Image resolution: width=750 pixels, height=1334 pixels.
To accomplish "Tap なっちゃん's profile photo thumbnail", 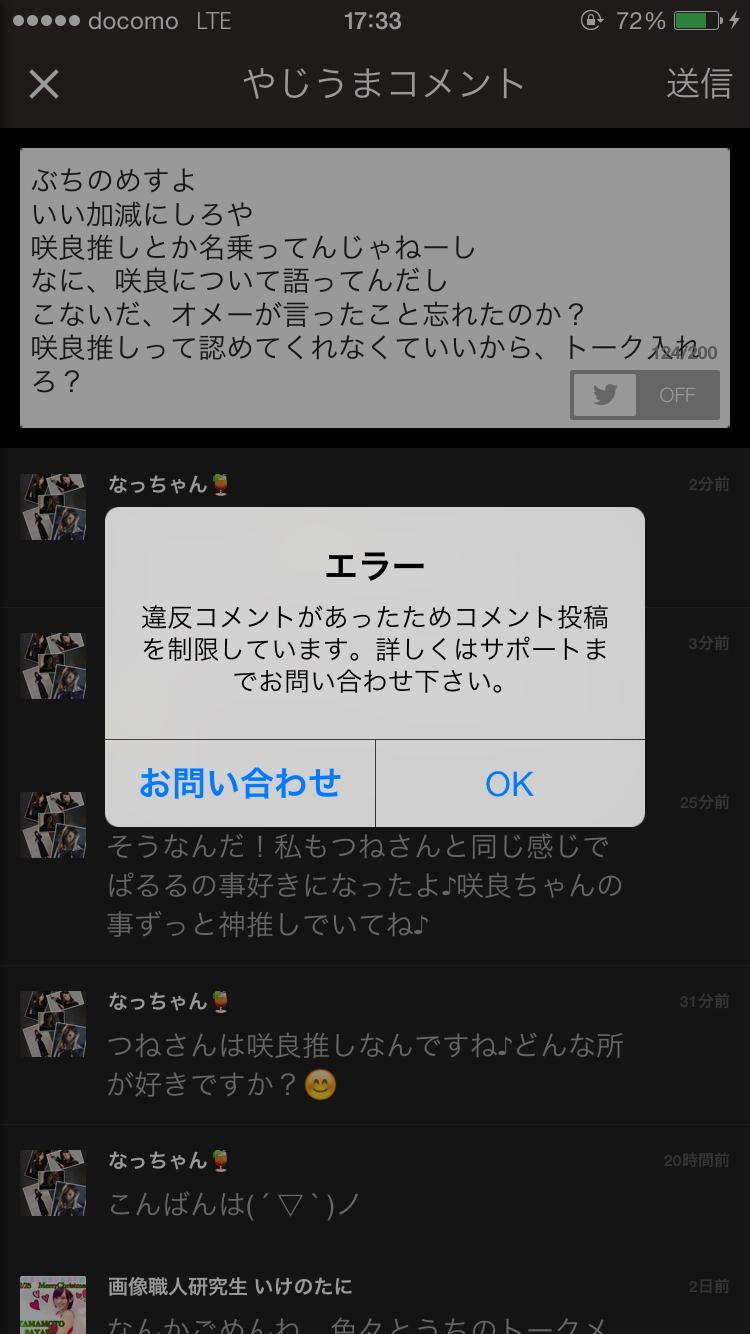I will [52, 507].
